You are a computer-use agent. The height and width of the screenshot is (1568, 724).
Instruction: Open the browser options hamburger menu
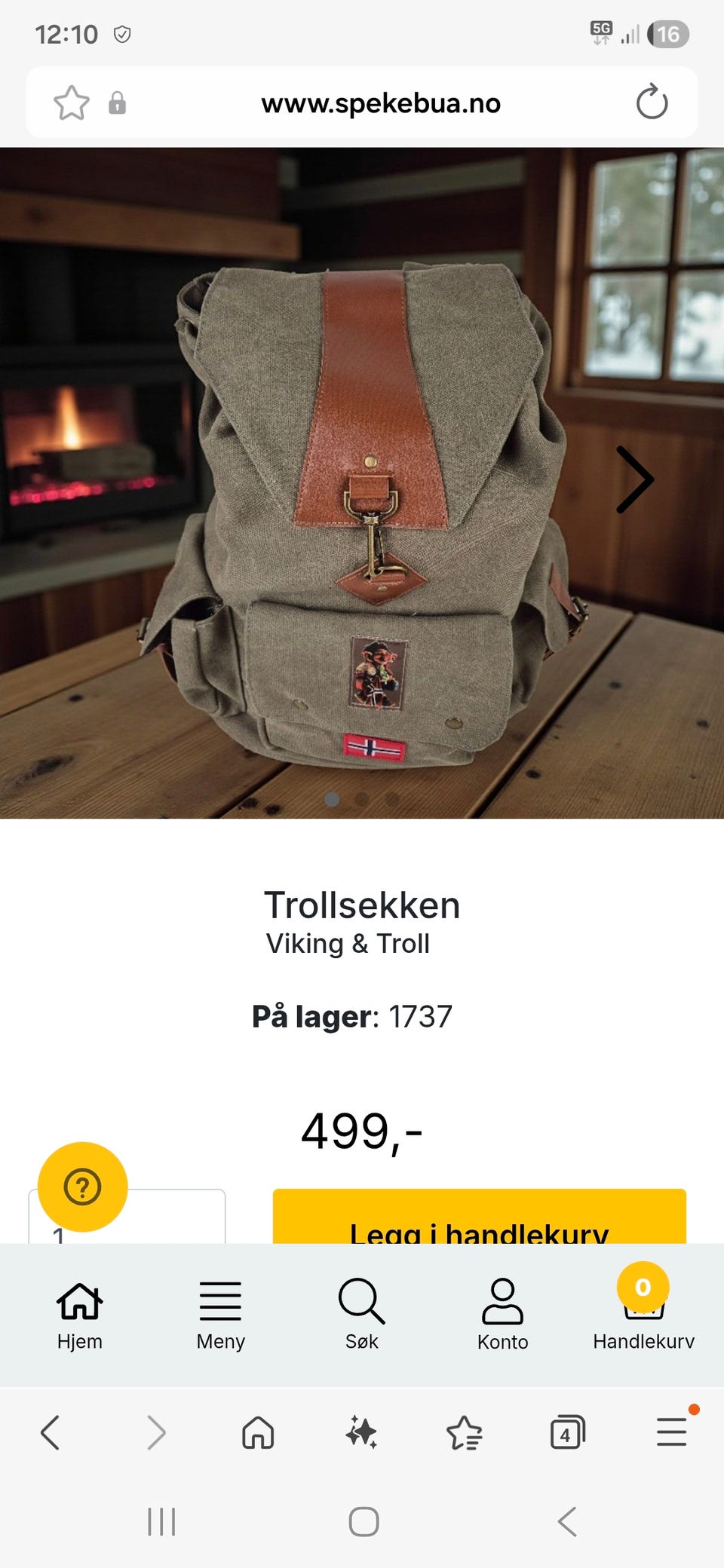pos(671,1432)
